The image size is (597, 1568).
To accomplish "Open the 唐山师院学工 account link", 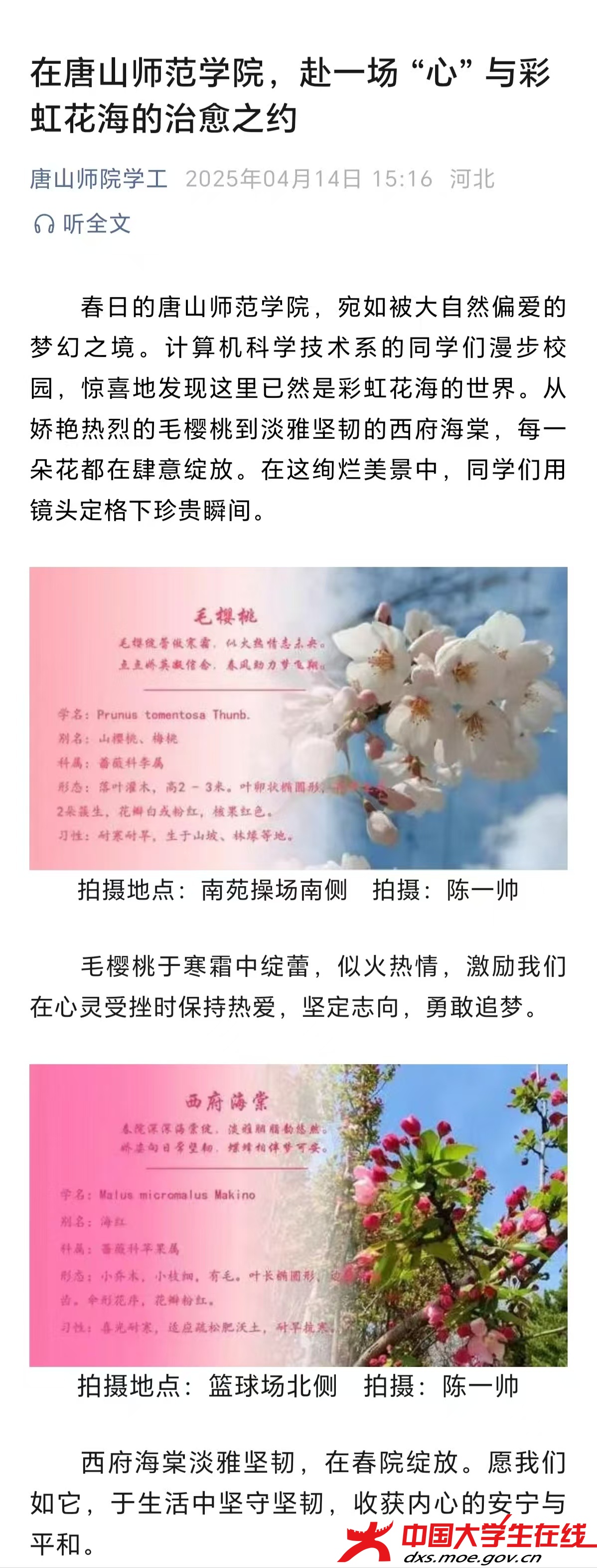I will [x=99, y=179].
